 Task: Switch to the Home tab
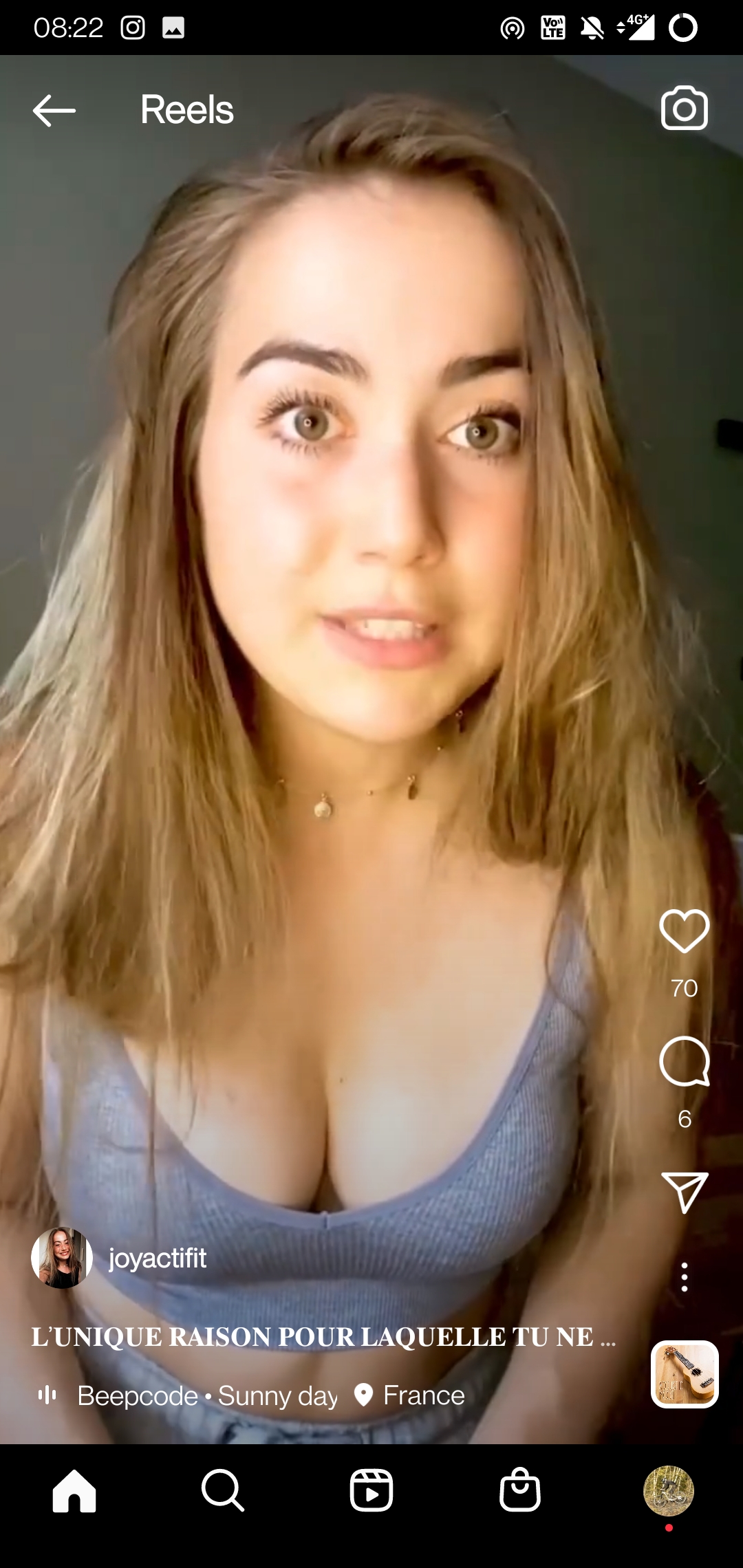coord(74,1490)
